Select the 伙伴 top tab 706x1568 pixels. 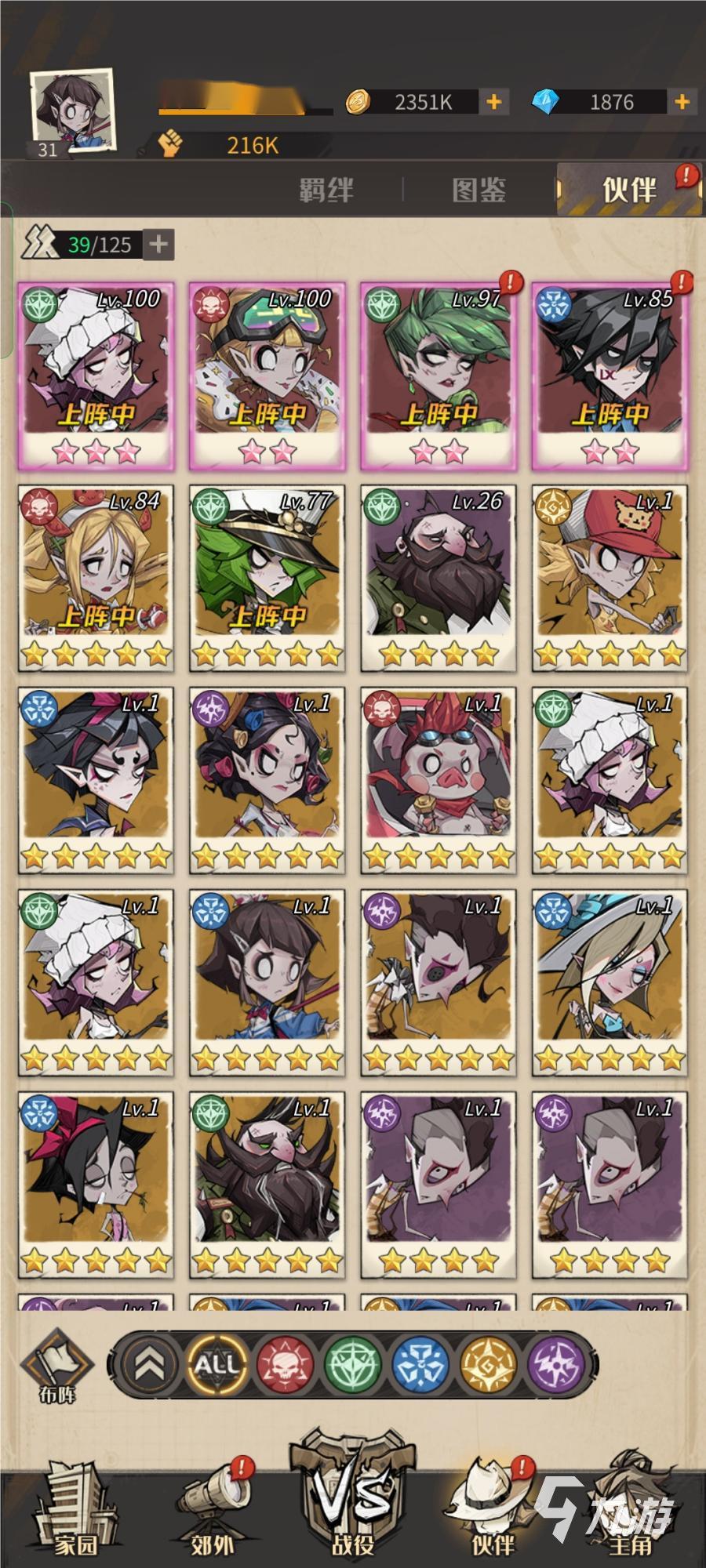tap(629, 189)
